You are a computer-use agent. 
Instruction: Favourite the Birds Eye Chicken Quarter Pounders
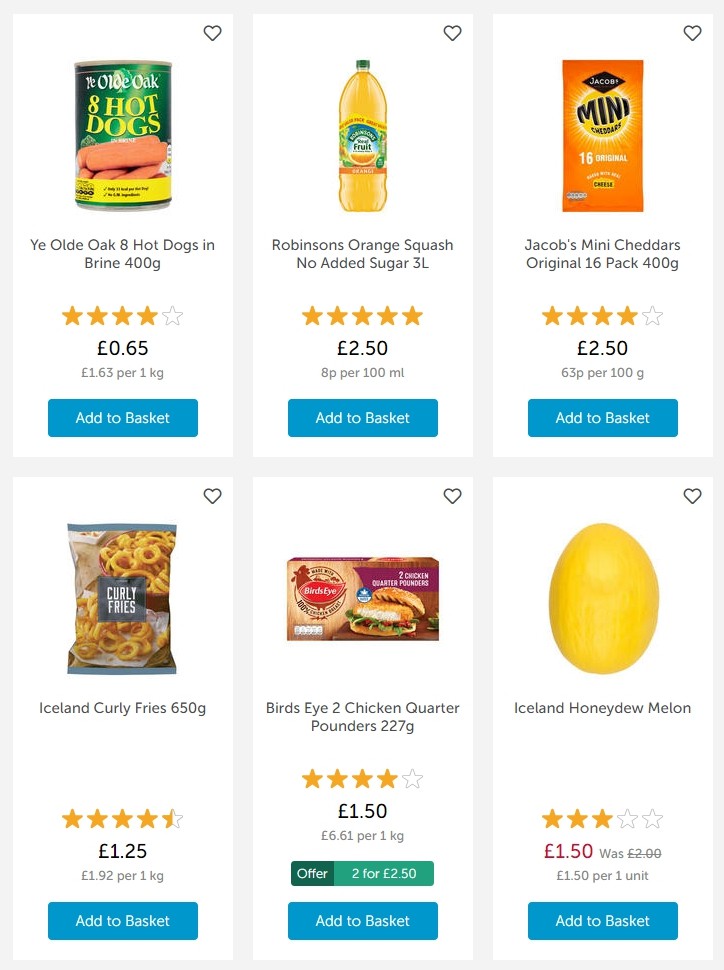click(x=452, y=496)
